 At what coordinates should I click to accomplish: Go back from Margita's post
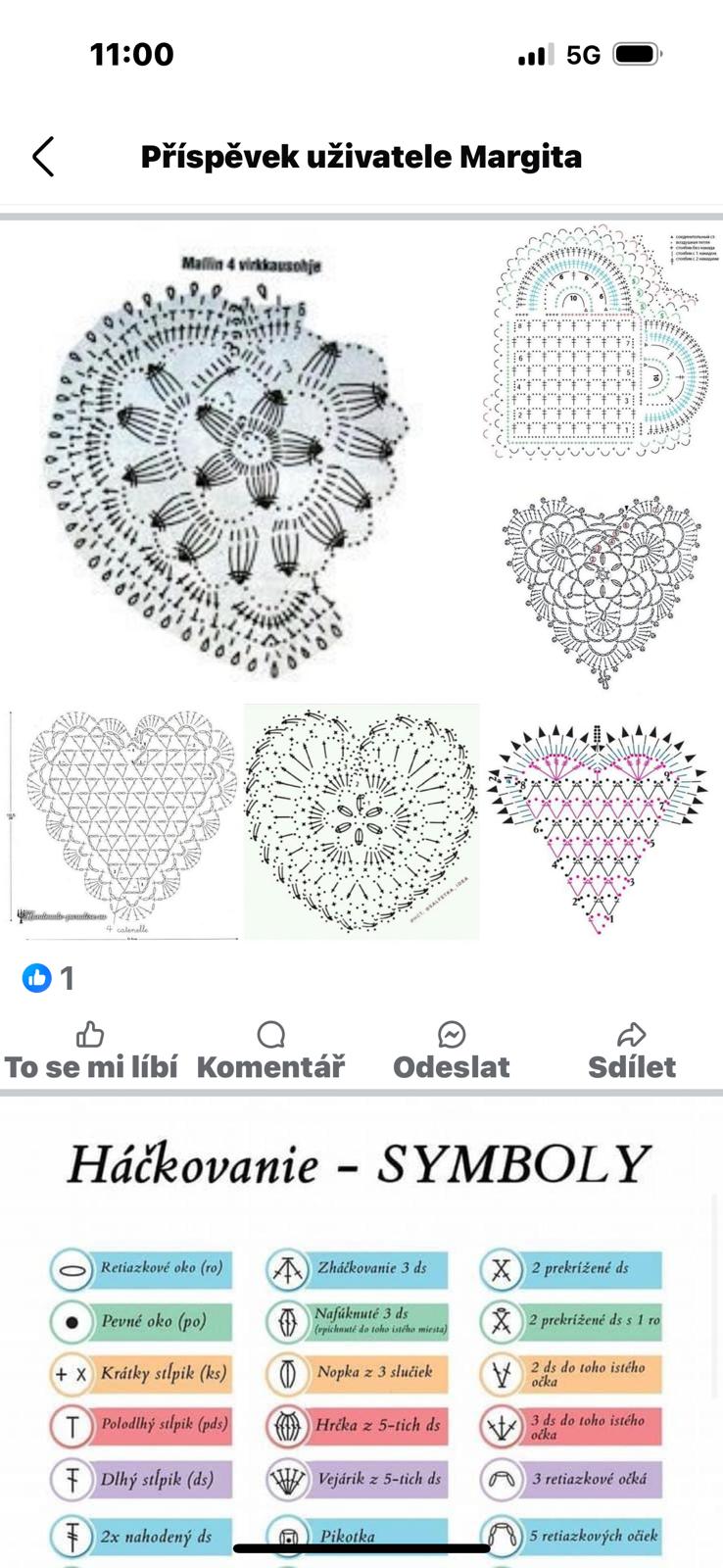pyautogui.click(x=43, y=157)
